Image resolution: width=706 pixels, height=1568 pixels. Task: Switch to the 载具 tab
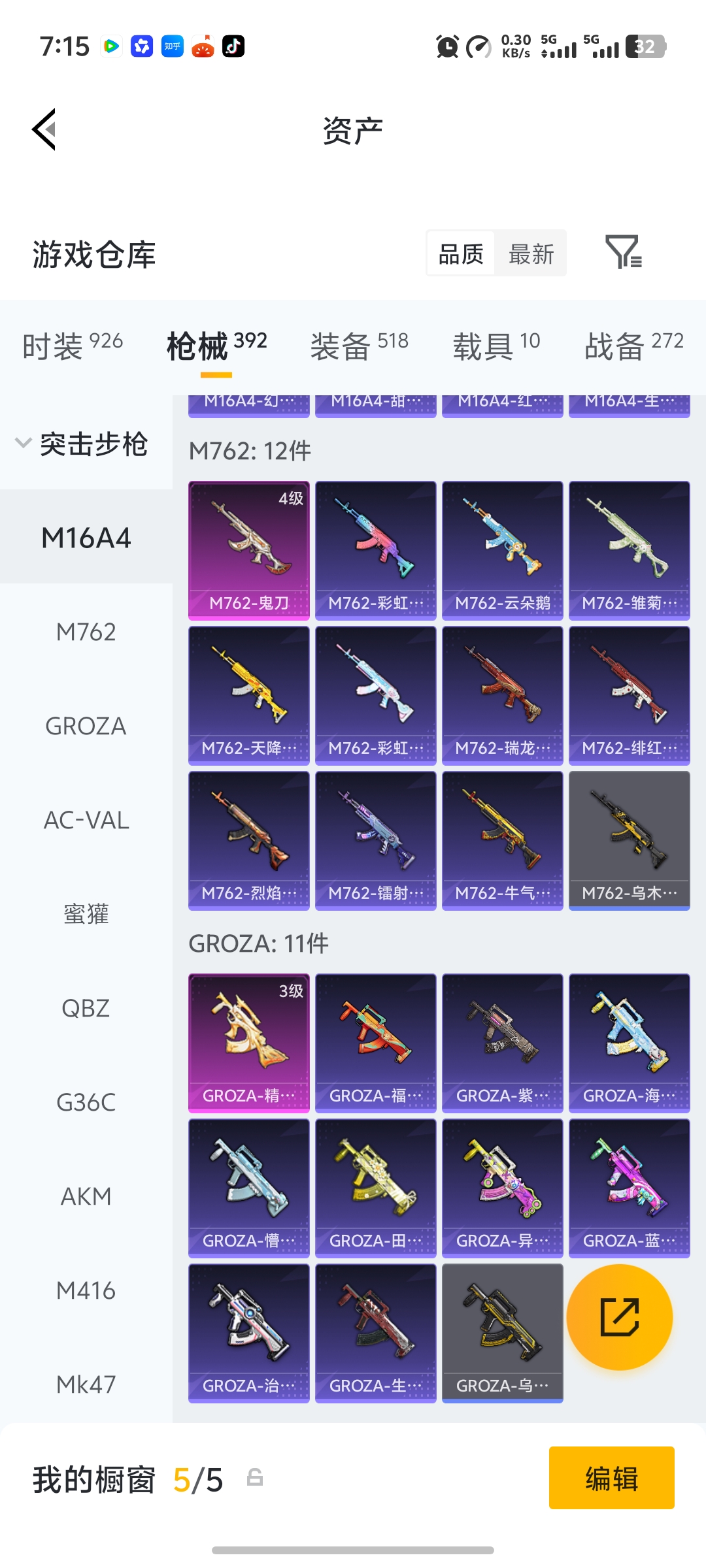(x=496, y=344)
